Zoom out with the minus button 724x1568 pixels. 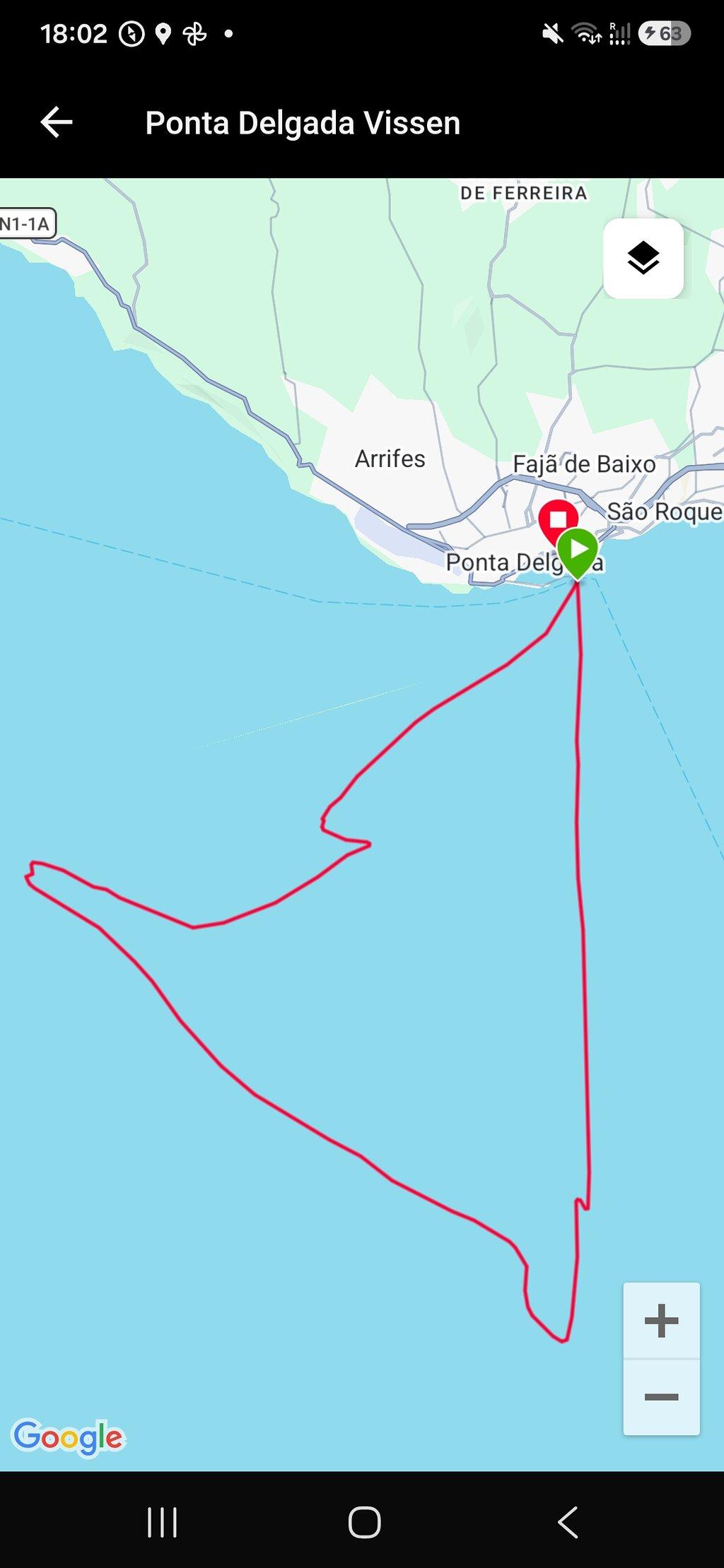pyautogui.click(x=662, y=1397)
